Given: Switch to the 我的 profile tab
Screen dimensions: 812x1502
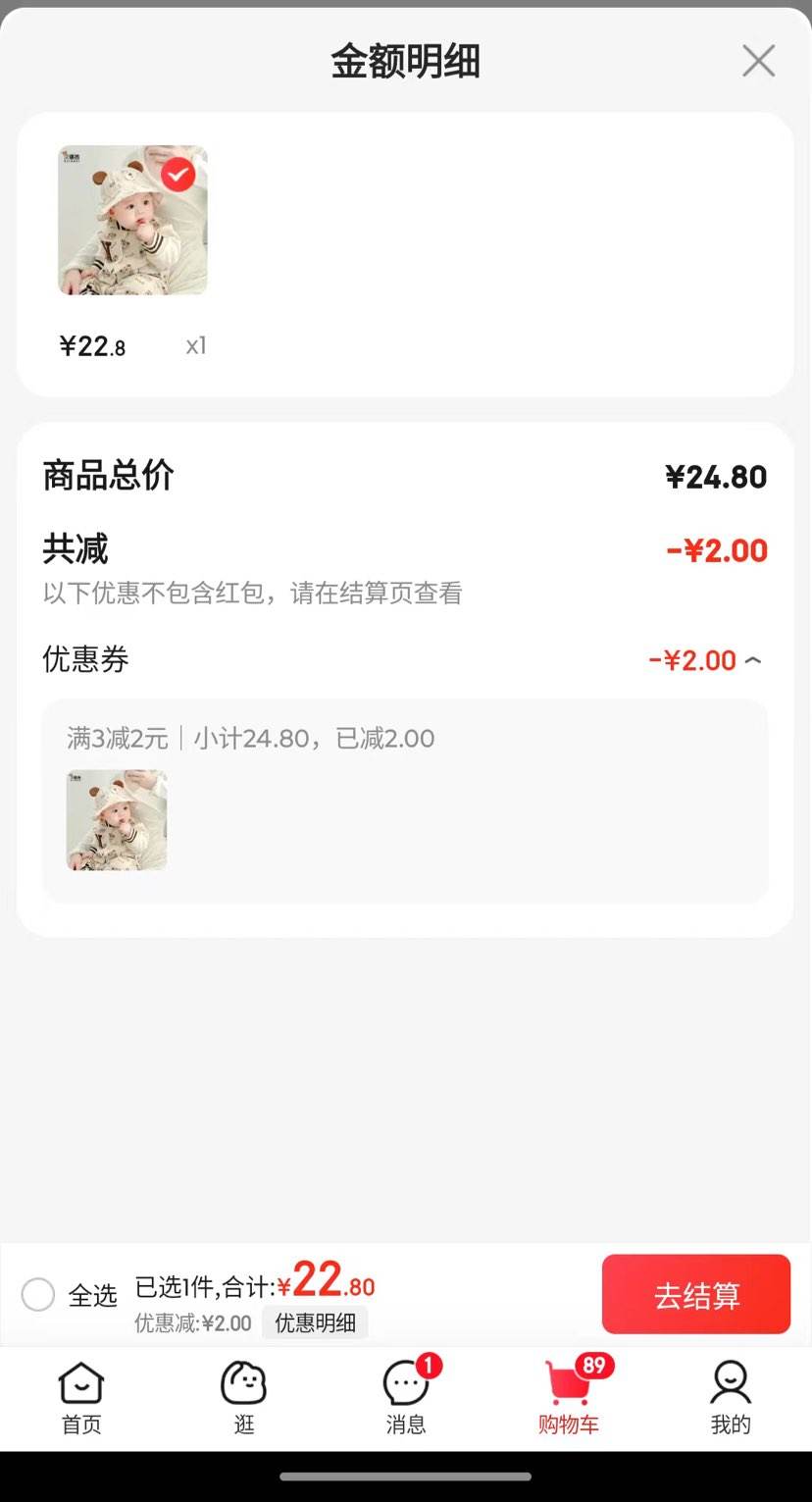Looking at the screenshot, I should click(731, 1396).
